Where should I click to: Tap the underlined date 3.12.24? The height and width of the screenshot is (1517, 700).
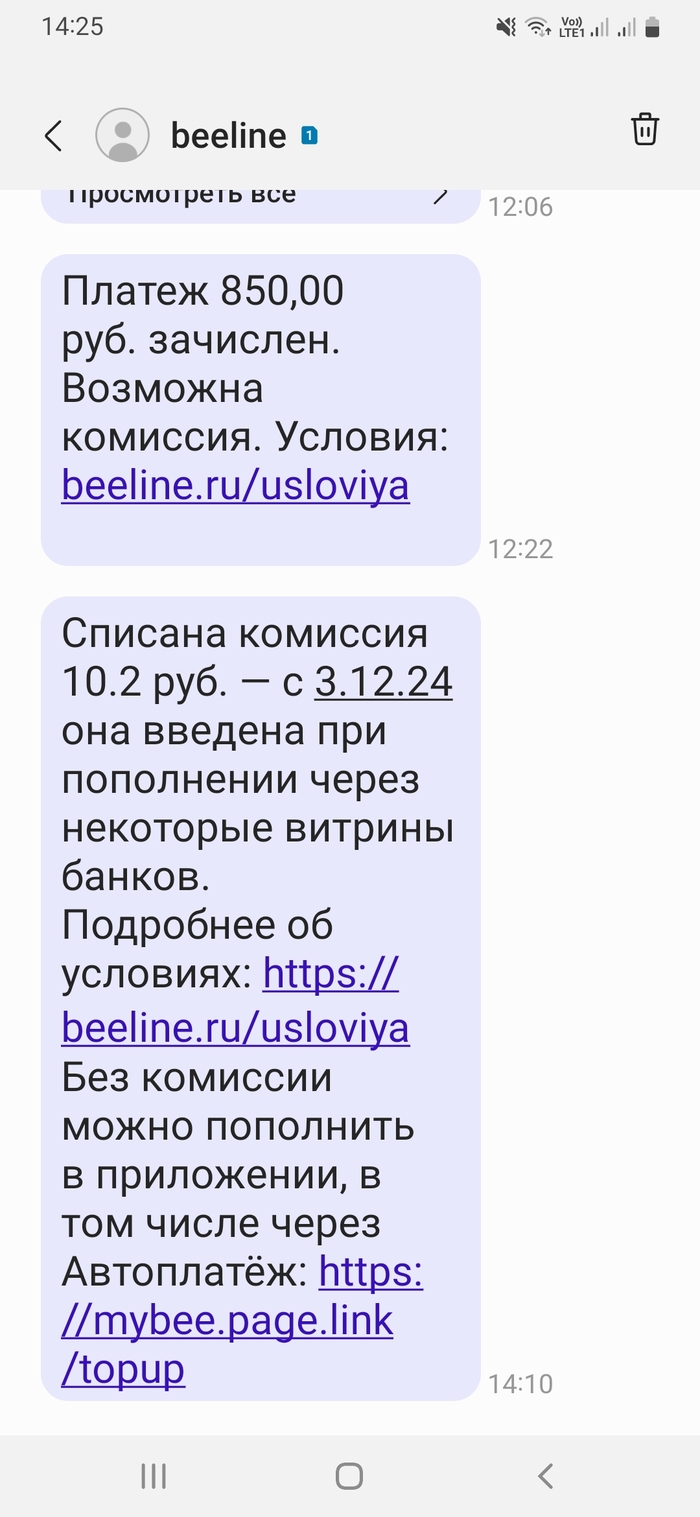383,683
